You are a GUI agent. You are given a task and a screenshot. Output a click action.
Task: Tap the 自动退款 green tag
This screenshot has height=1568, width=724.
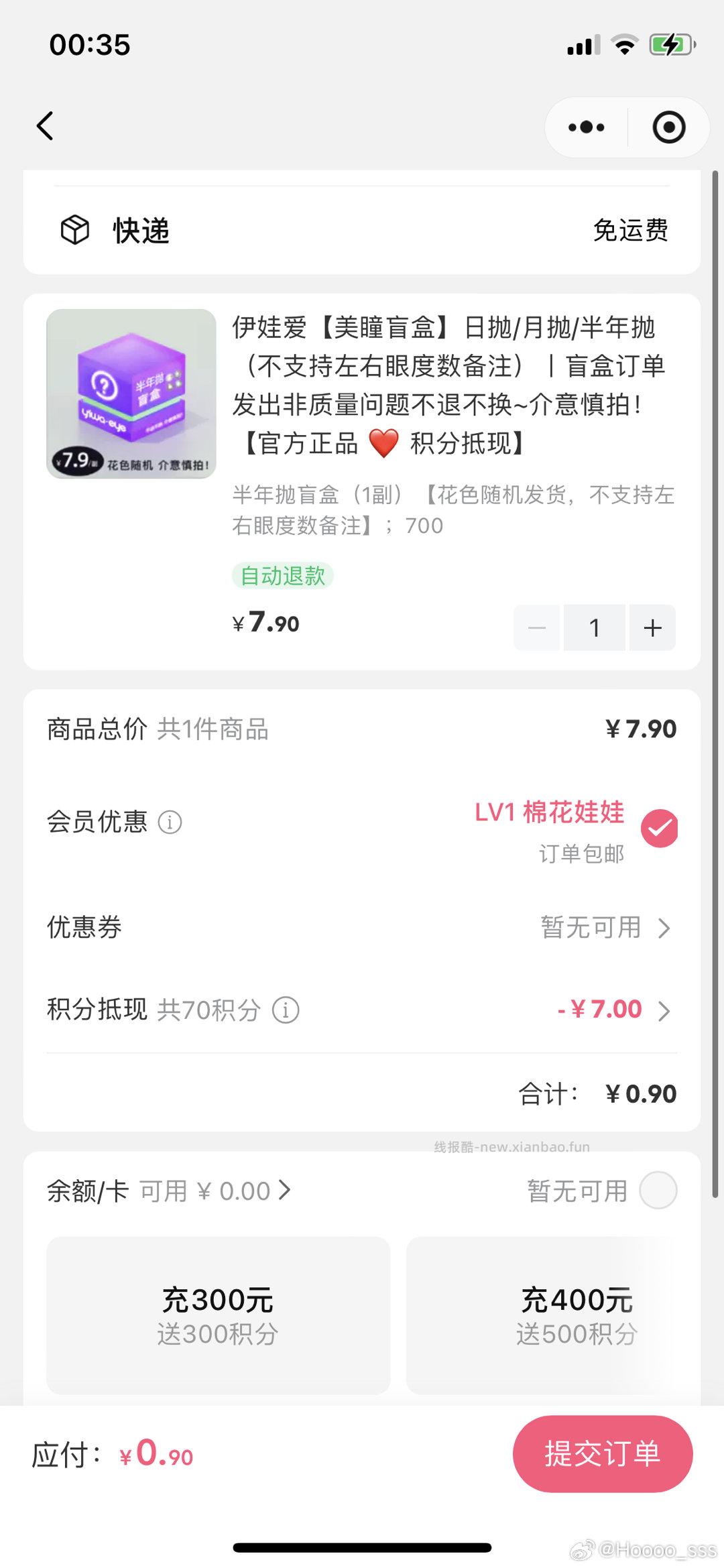(x=282, y=576)
